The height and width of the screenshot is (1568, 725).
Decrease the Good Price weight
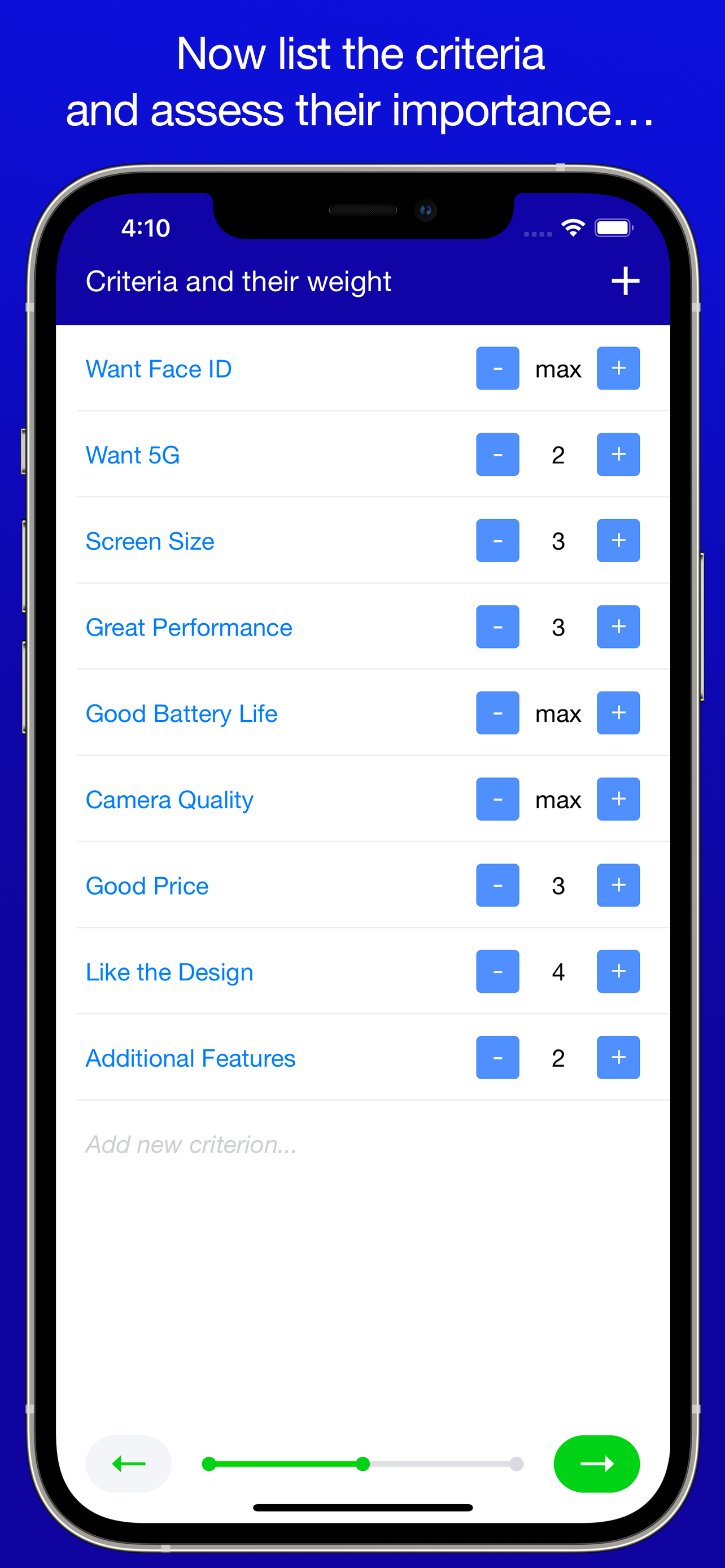click(x=497, y=886)
